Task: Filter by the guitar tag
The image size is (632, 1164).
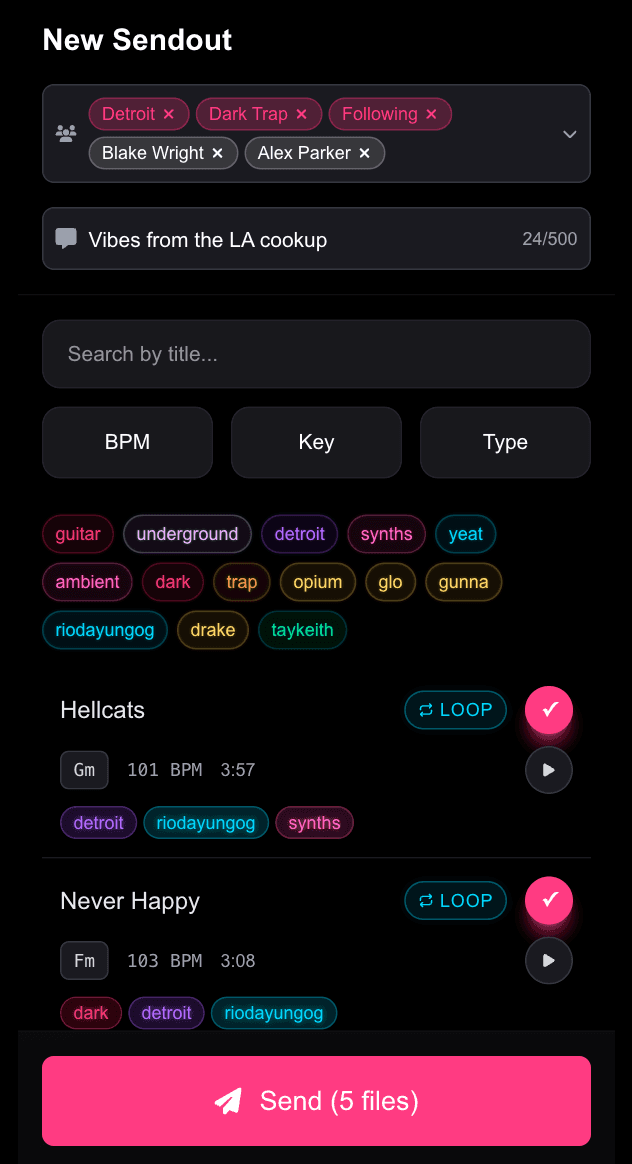Action: pyautogui.click(x=78, y=534)
